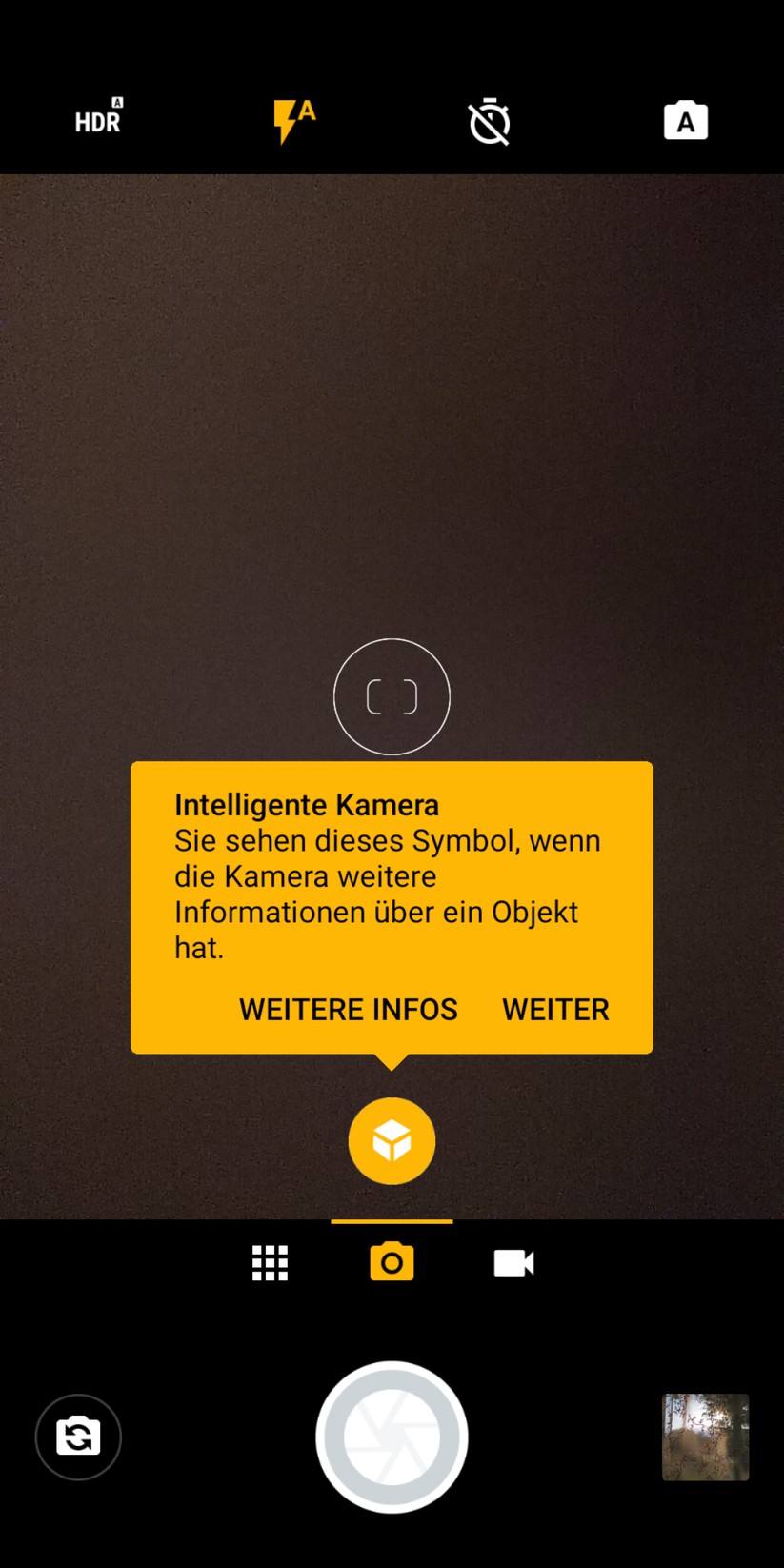Tap the center focus ring
Viewport: 784px width, 1568px height.
(392, 695)
